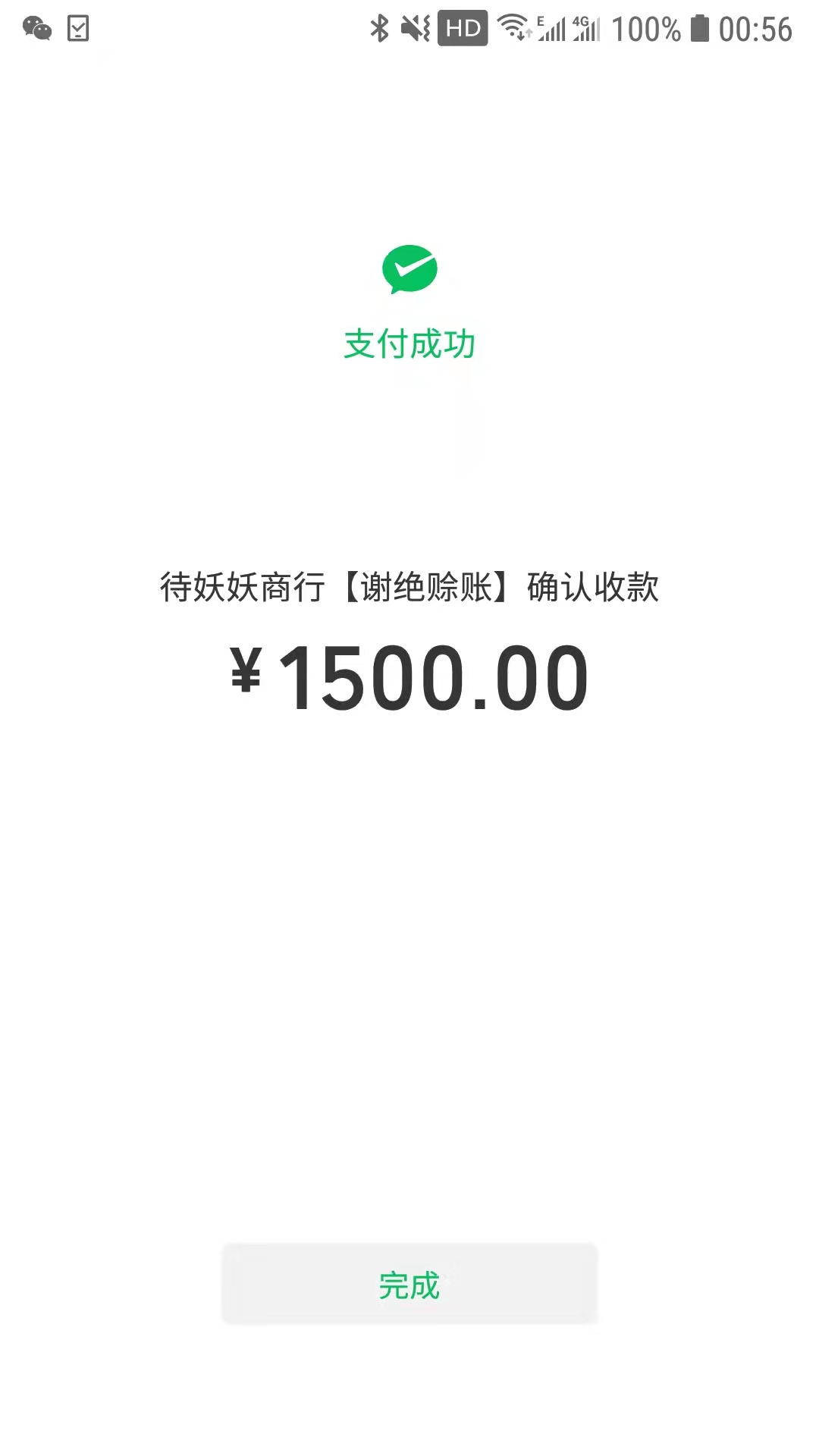Tap the task manager icon beside WeChat icon
The image size is (819, 1456).
click(78, 29)
